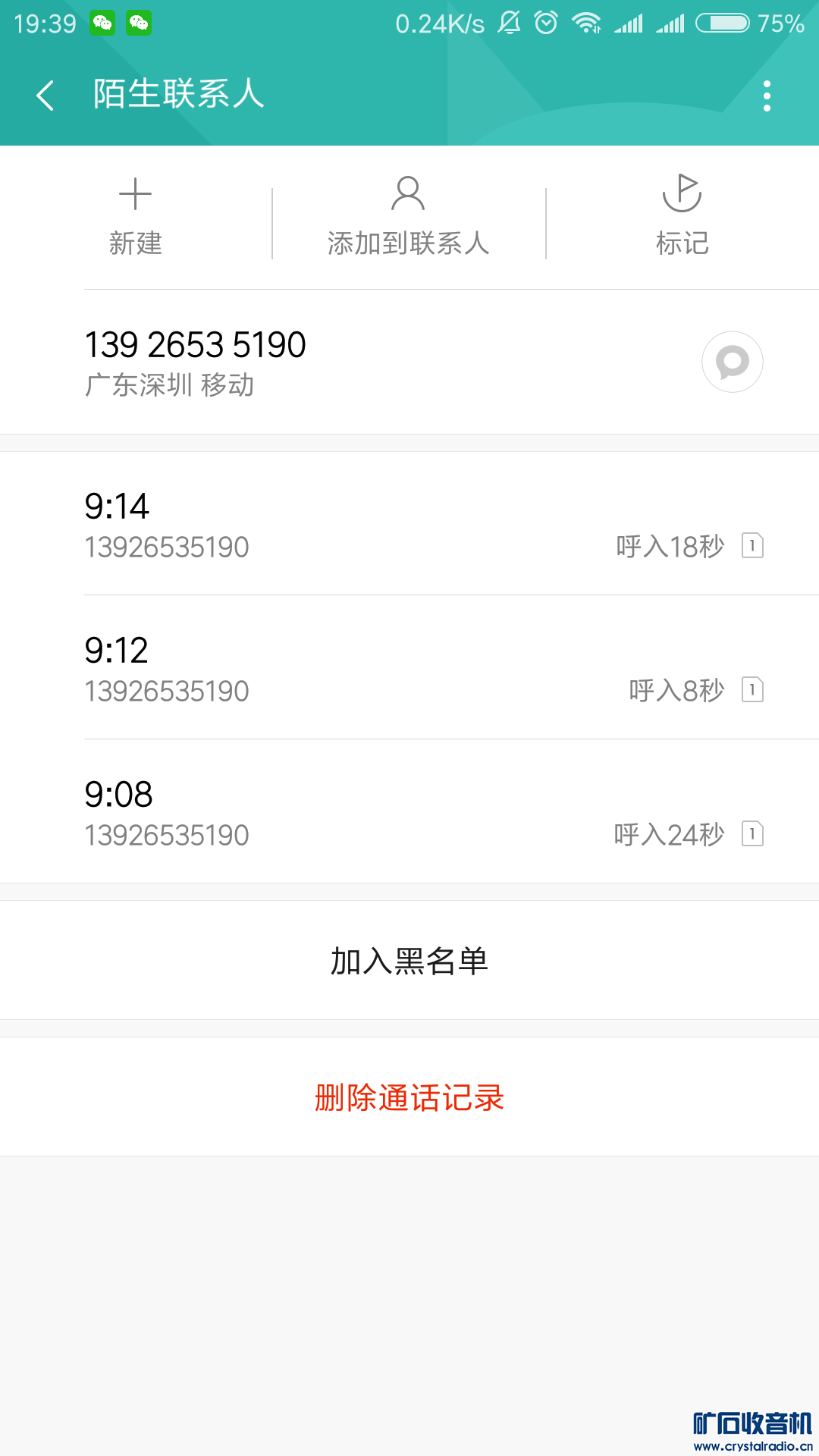The width and height of the screenshot is (819, 1456).
Task: Add this number to blacklist via 加入黑名单
Action: tap(409, 961)
